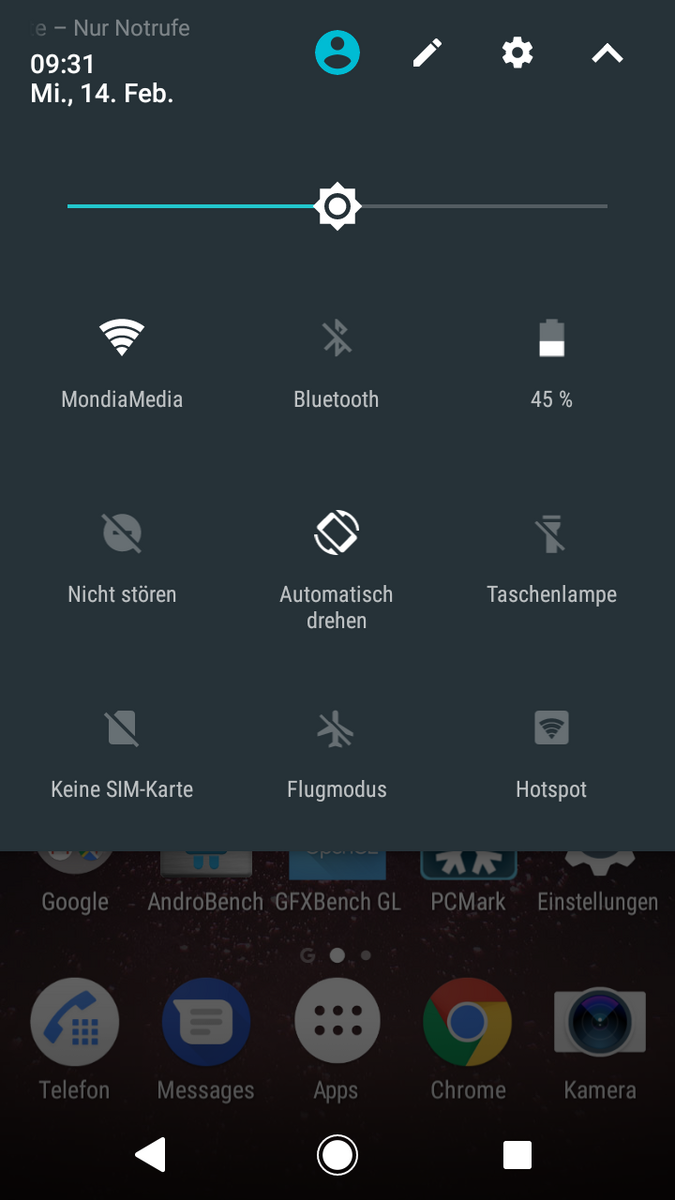Open the 45 % battery tile
675x1200 pixels.
[x=551, y=339]
